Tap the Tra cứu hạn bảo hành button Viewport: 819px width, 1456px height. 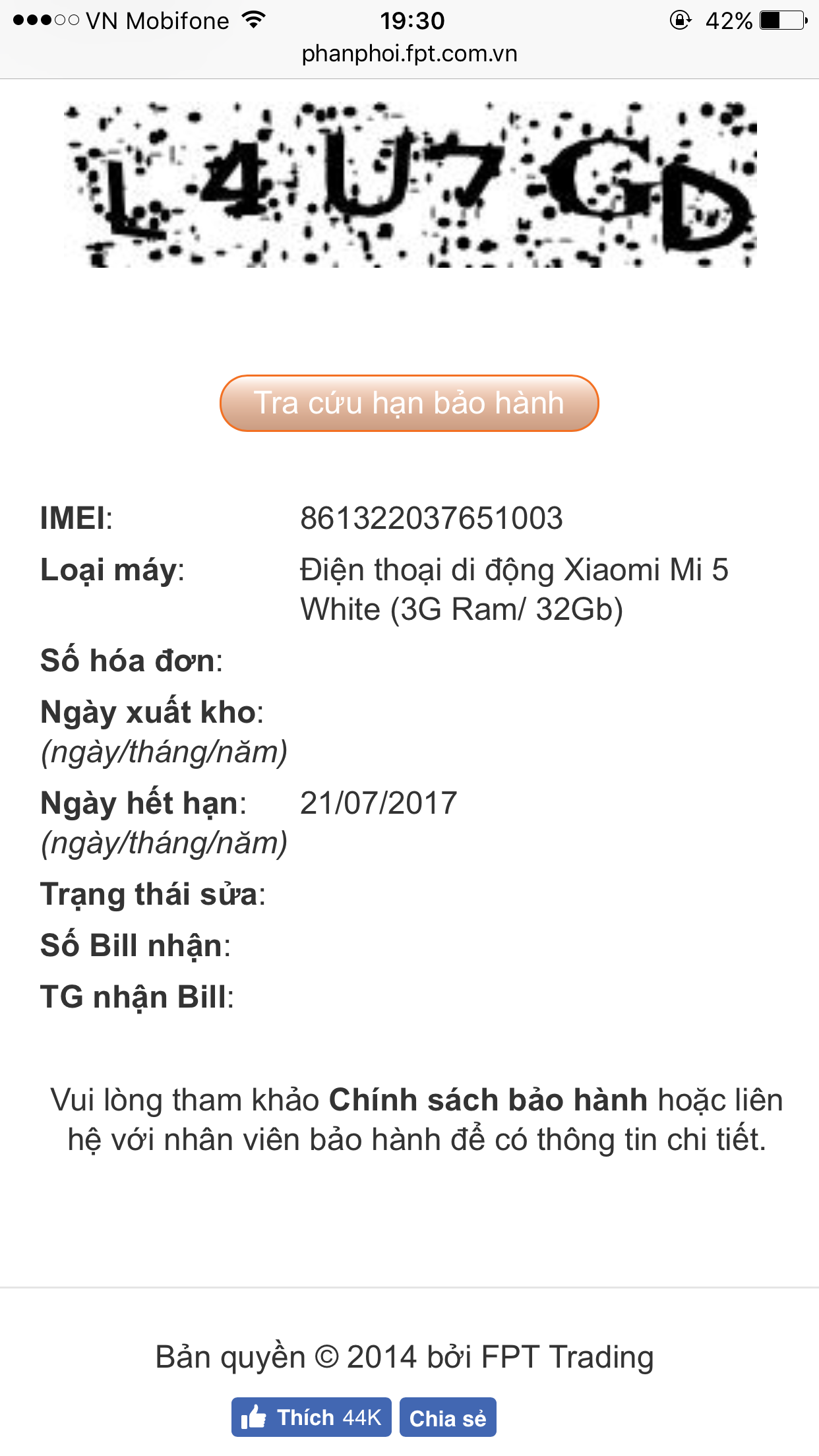[x=409, y=403]
